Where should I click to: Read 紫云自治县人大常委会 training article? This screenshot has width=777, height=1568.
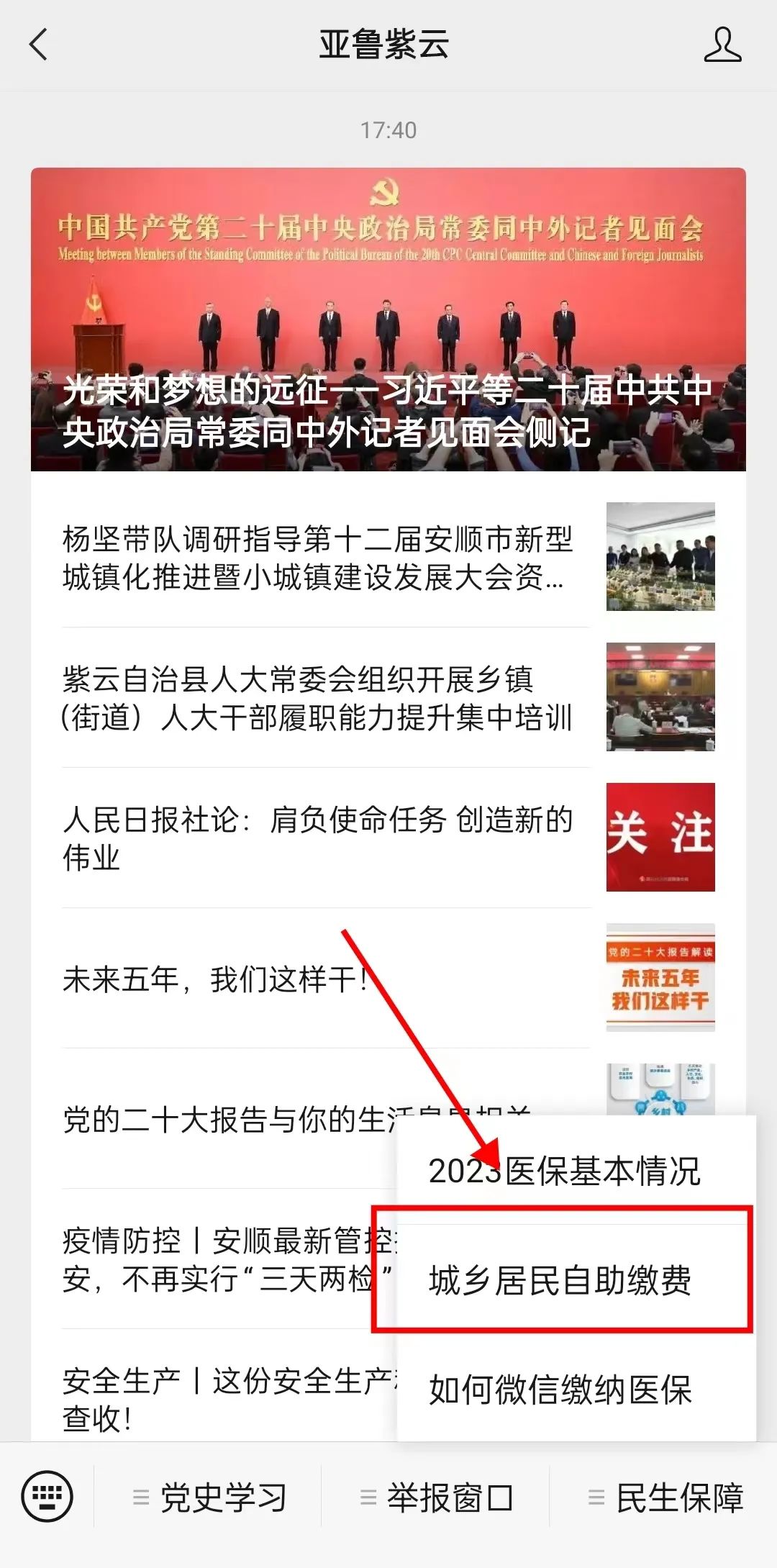point(317,698)
